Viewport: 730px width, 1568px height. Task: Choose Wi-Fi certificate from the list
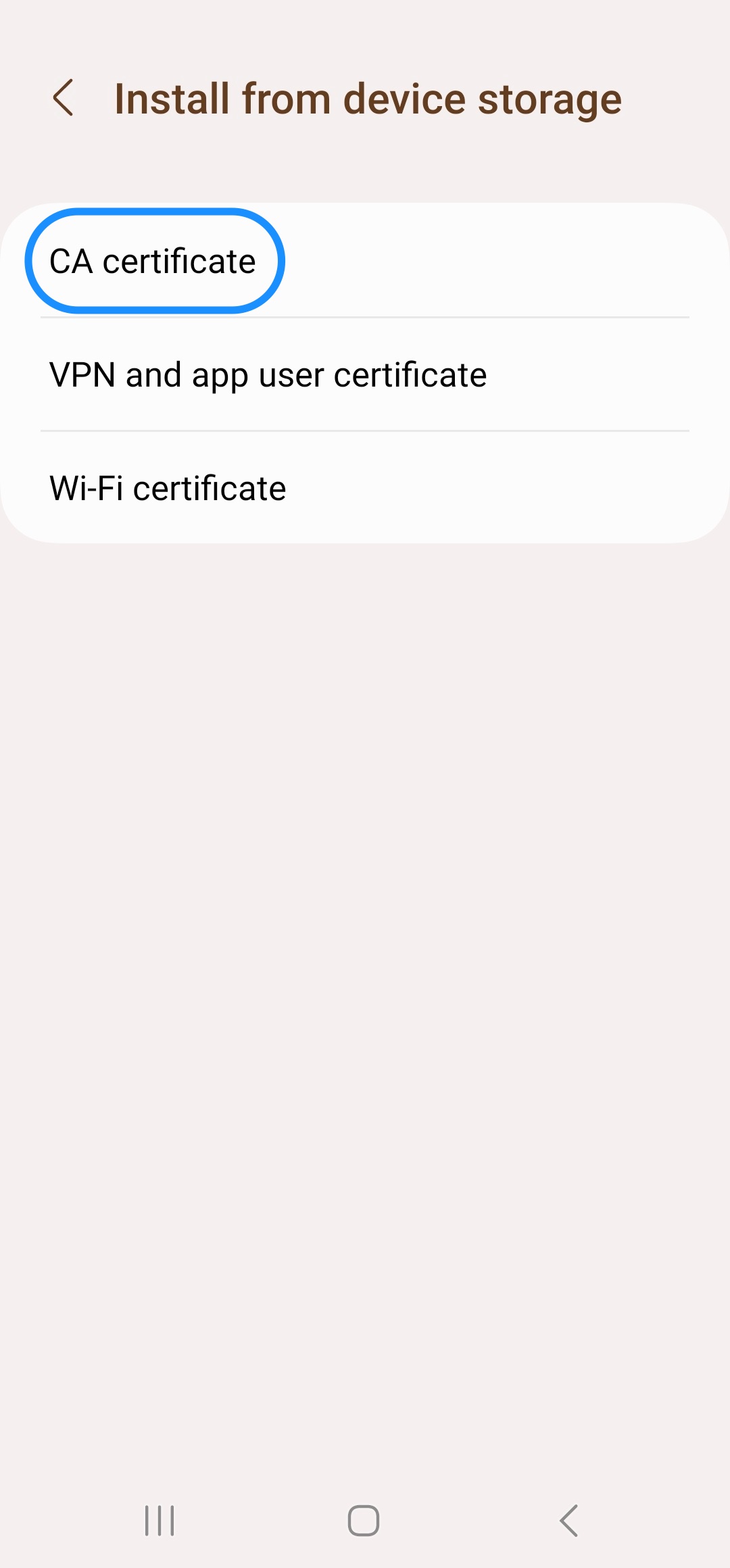(167, 487)
